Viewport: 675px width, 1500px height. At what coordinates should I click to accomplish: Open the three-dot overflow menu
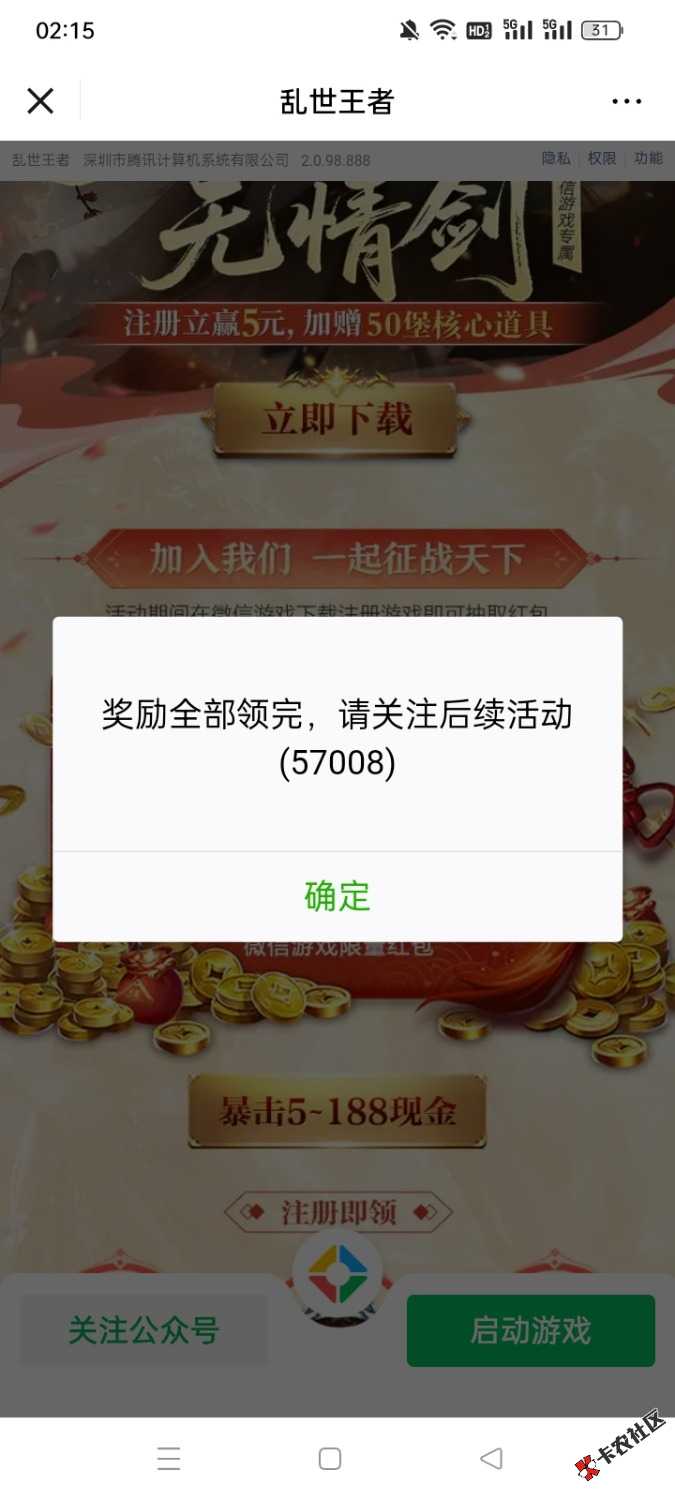point(626,101)
